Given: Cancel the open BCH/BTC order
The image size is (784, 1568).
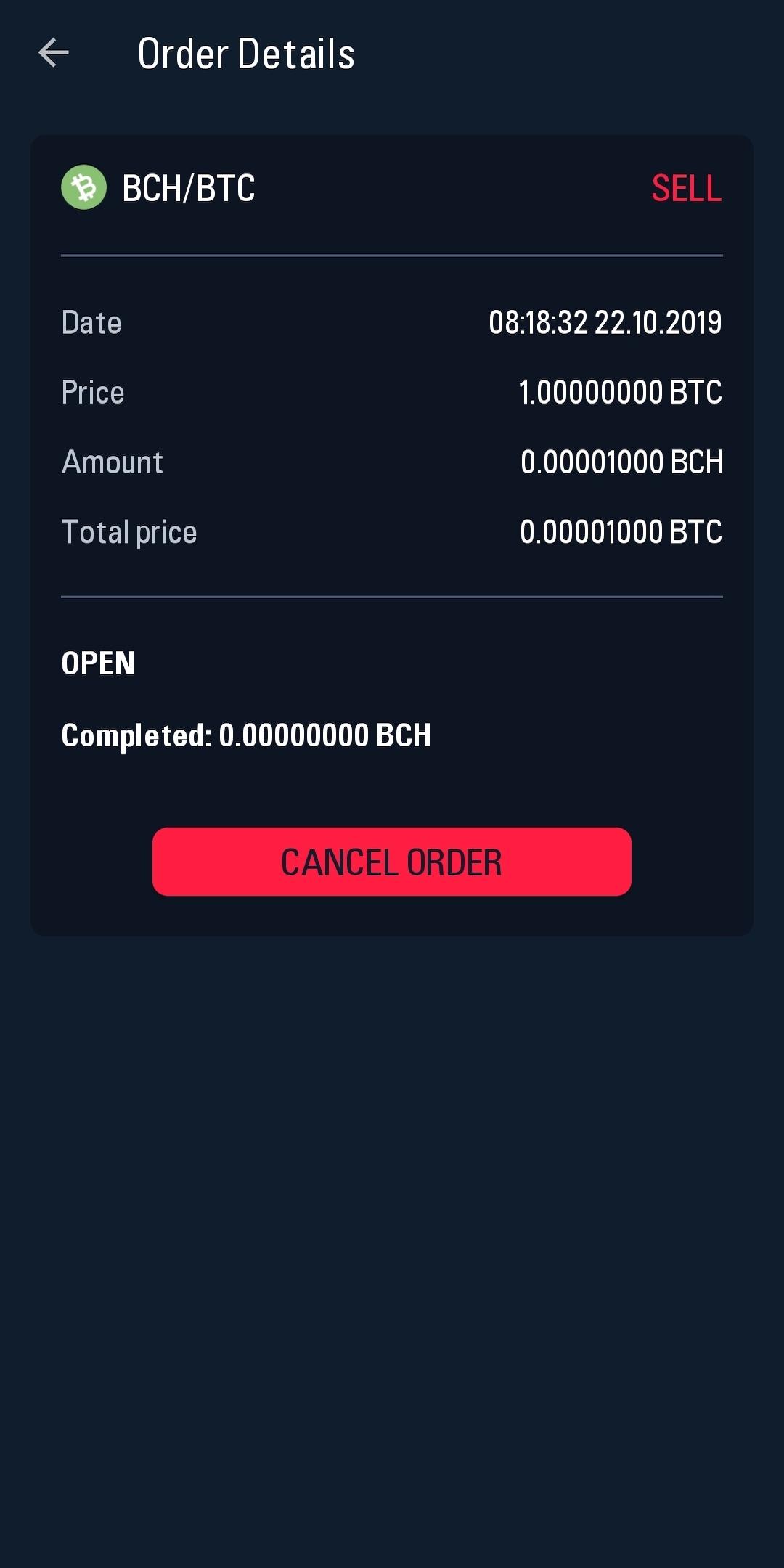Looking at the screenshot, I should pos(391,862).
